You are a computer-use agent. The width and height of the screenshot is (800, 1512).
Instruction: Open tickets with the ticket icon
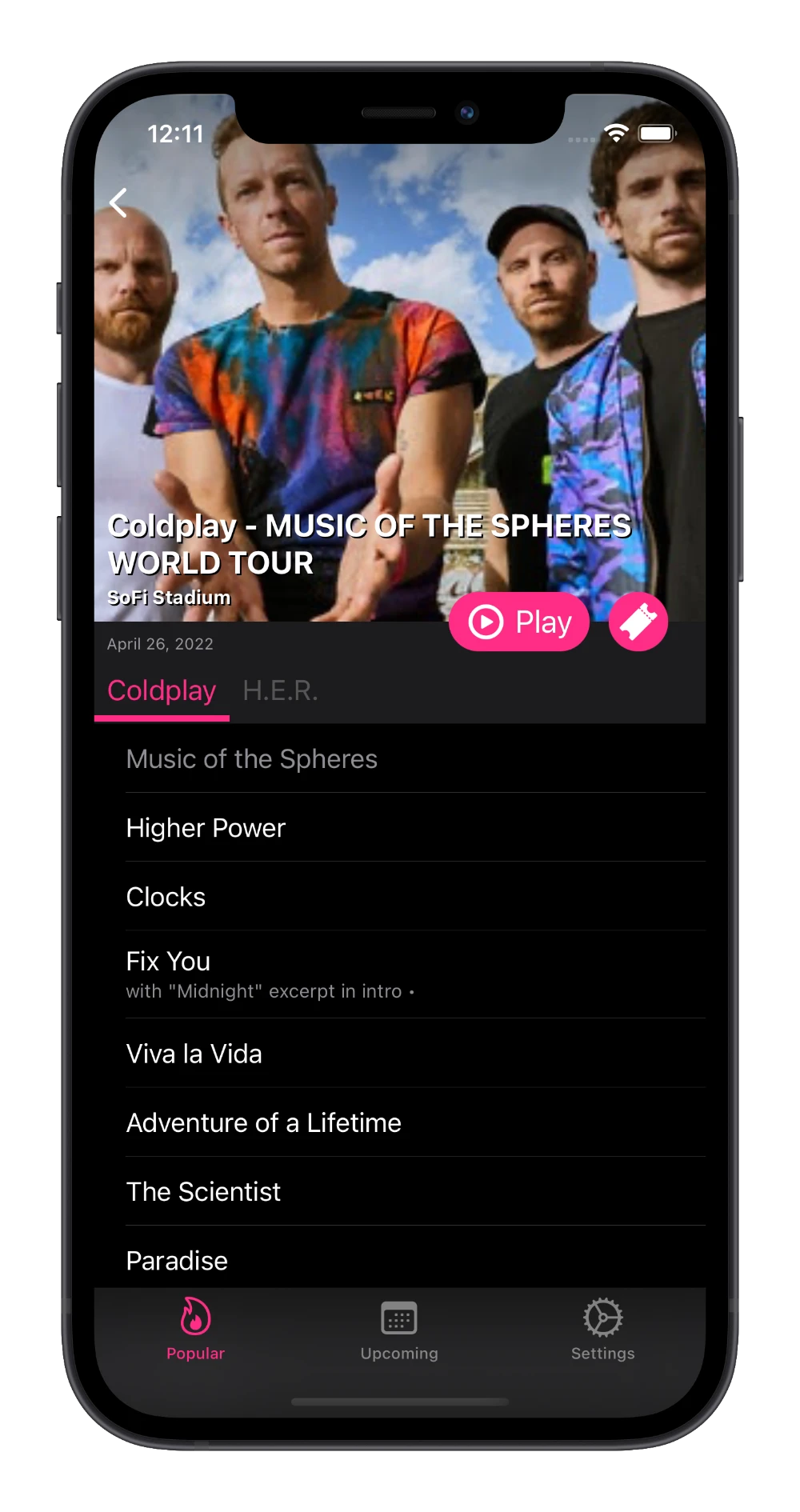click(638, 622)
